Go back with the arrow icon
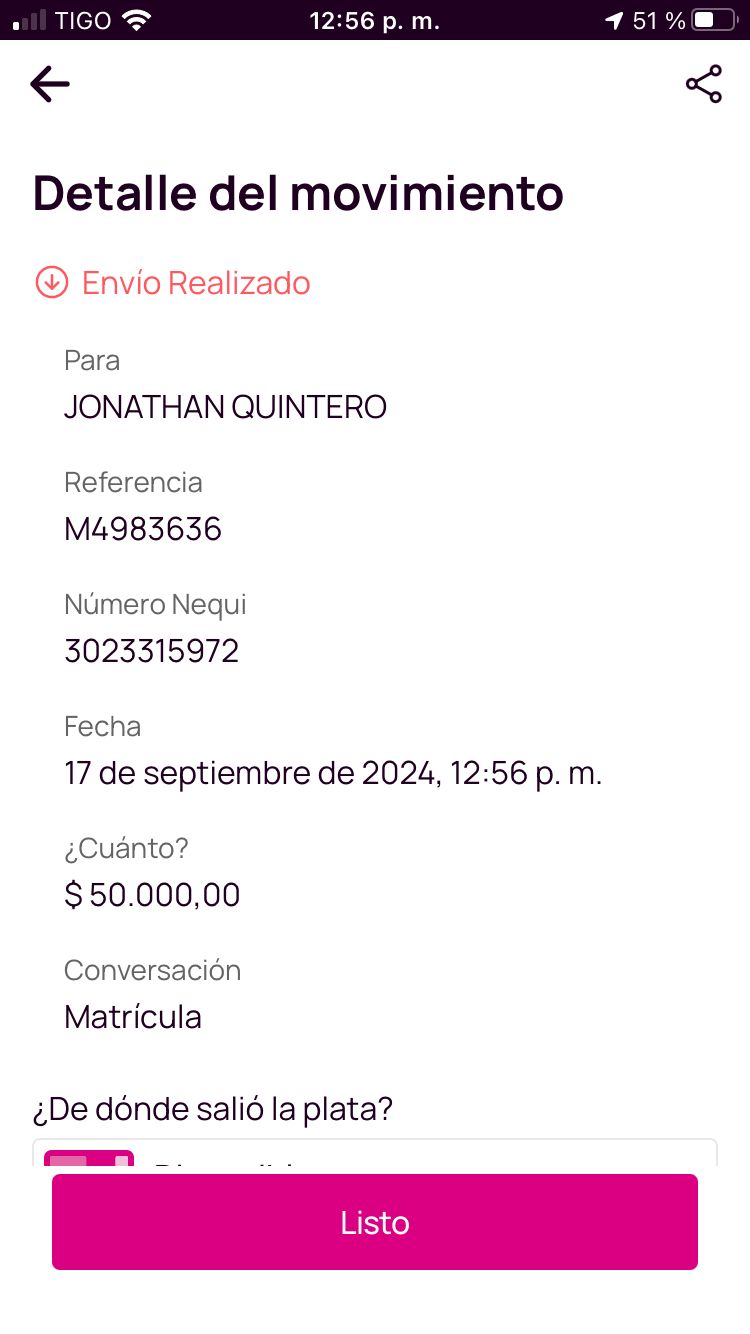The width and height of the screenshot is (750, 1334). (50, 85)
